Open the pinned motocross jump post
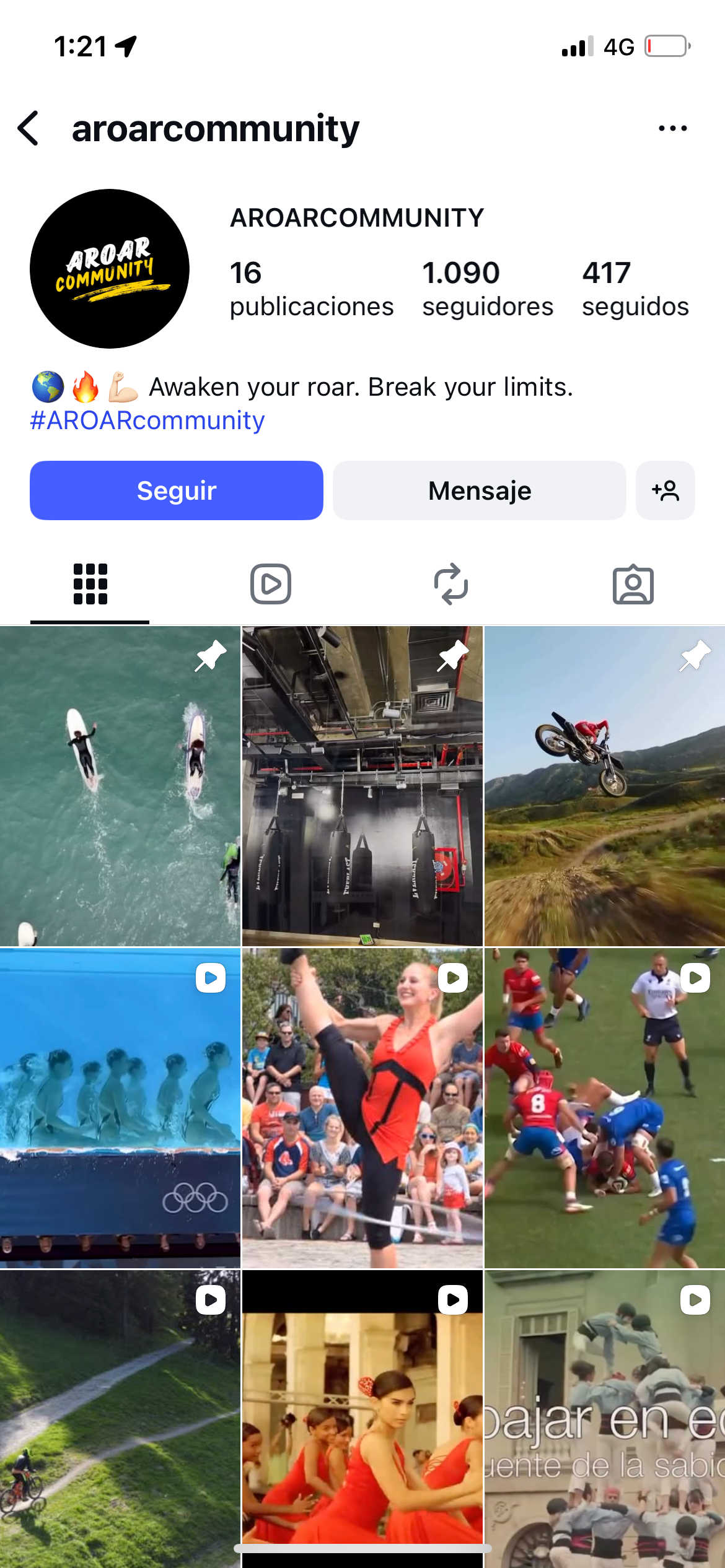 coord(604,786)
